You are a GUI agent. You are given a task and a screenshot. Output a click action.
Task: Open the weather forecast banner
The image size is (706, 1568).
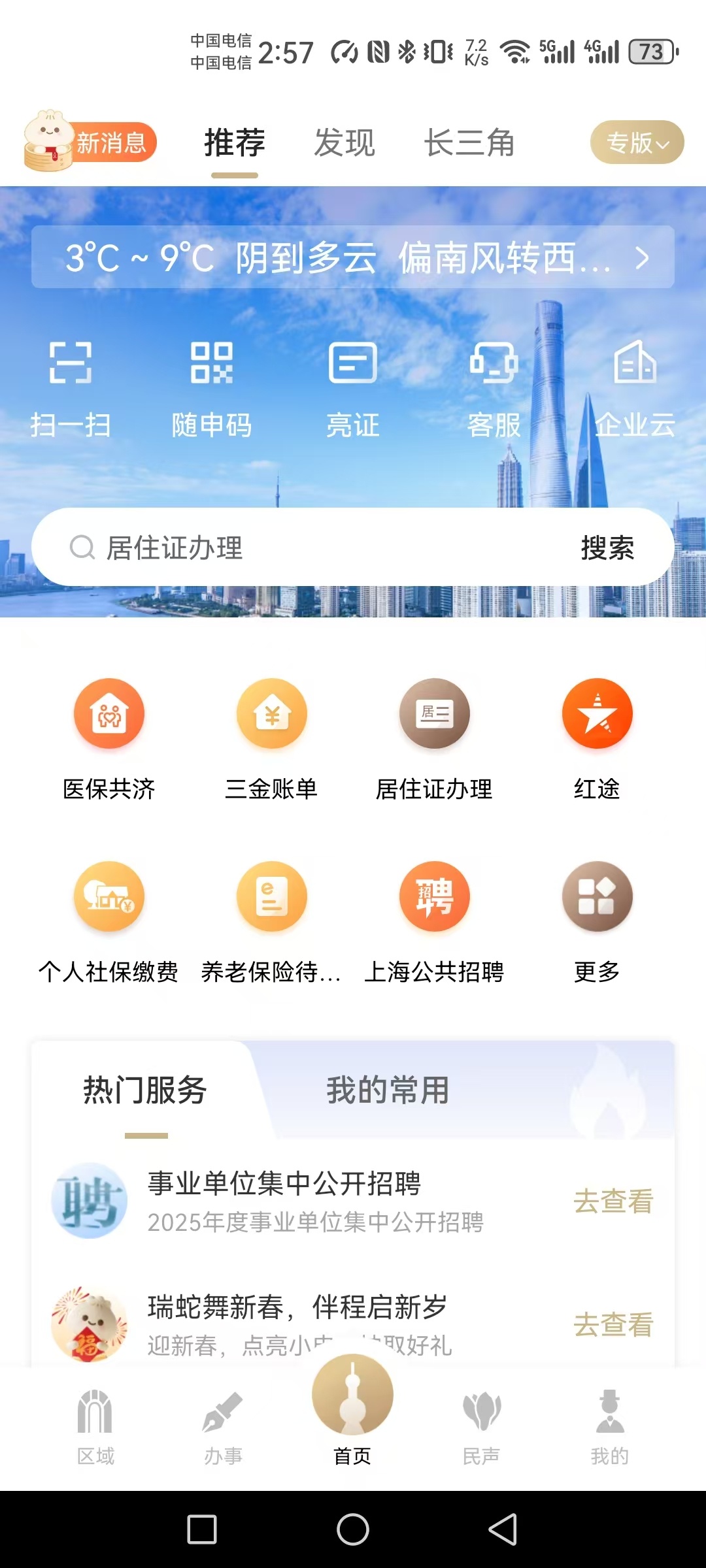(x=353, y=257)
